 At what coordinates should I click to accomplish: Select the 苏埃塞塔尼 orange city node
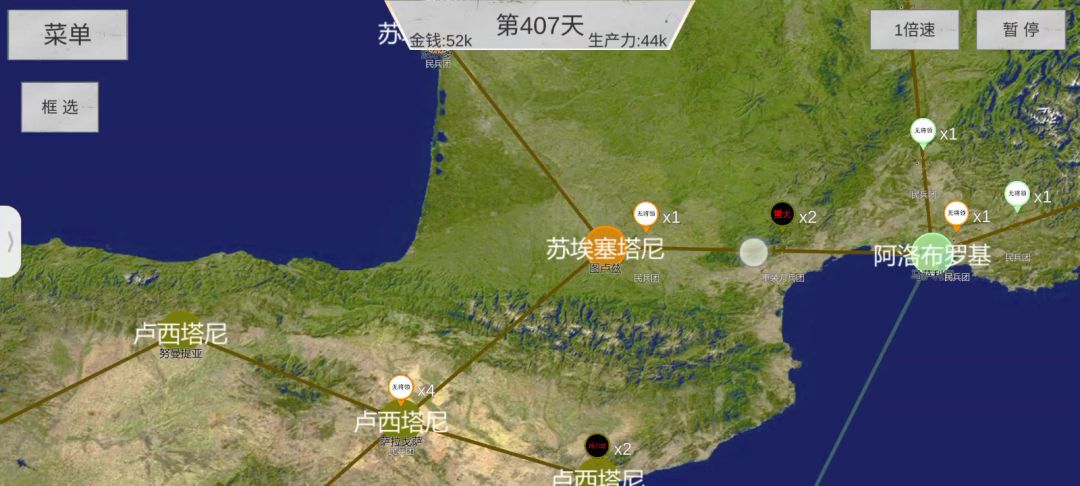coord(605,246)
